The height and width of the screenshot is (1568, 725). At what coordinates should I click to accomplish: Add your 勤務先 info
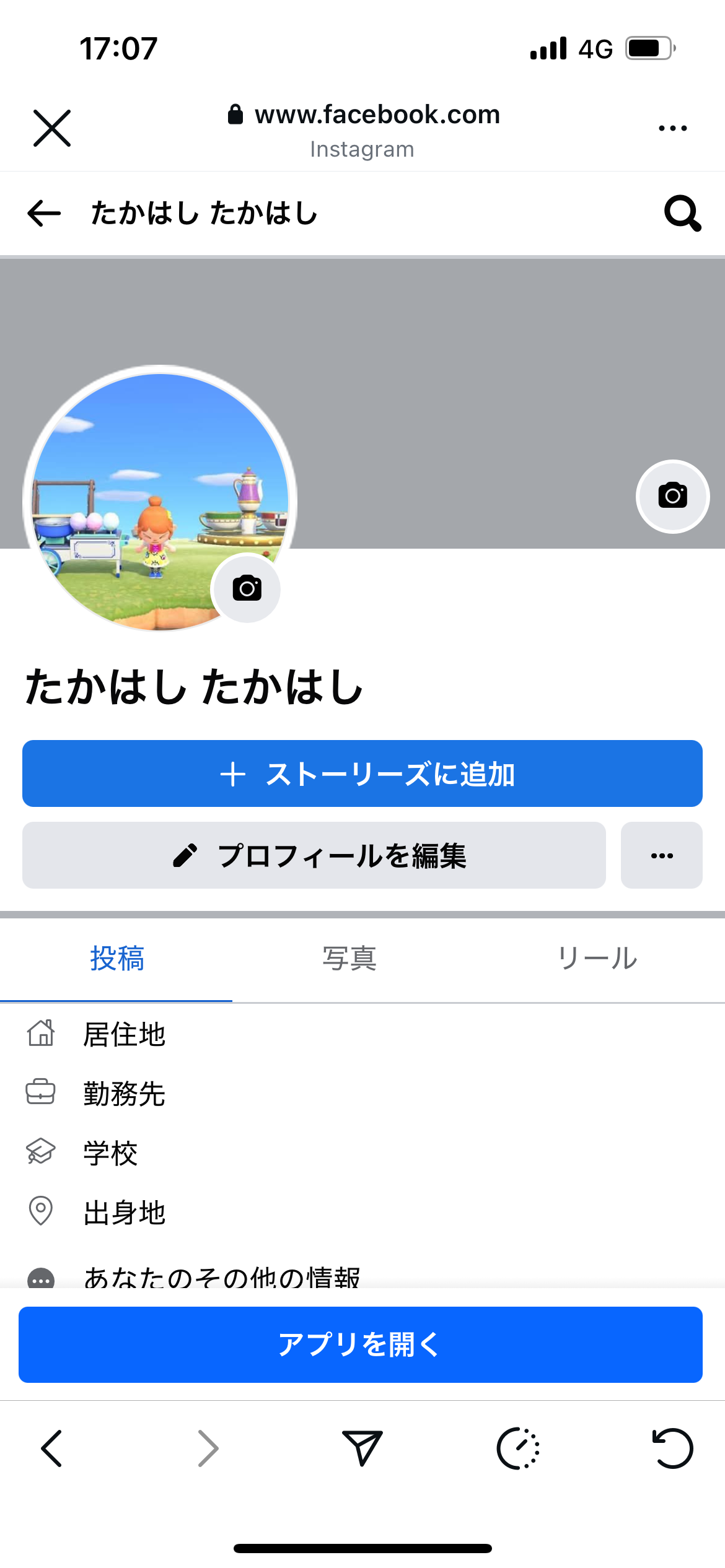coord(124,1094)
